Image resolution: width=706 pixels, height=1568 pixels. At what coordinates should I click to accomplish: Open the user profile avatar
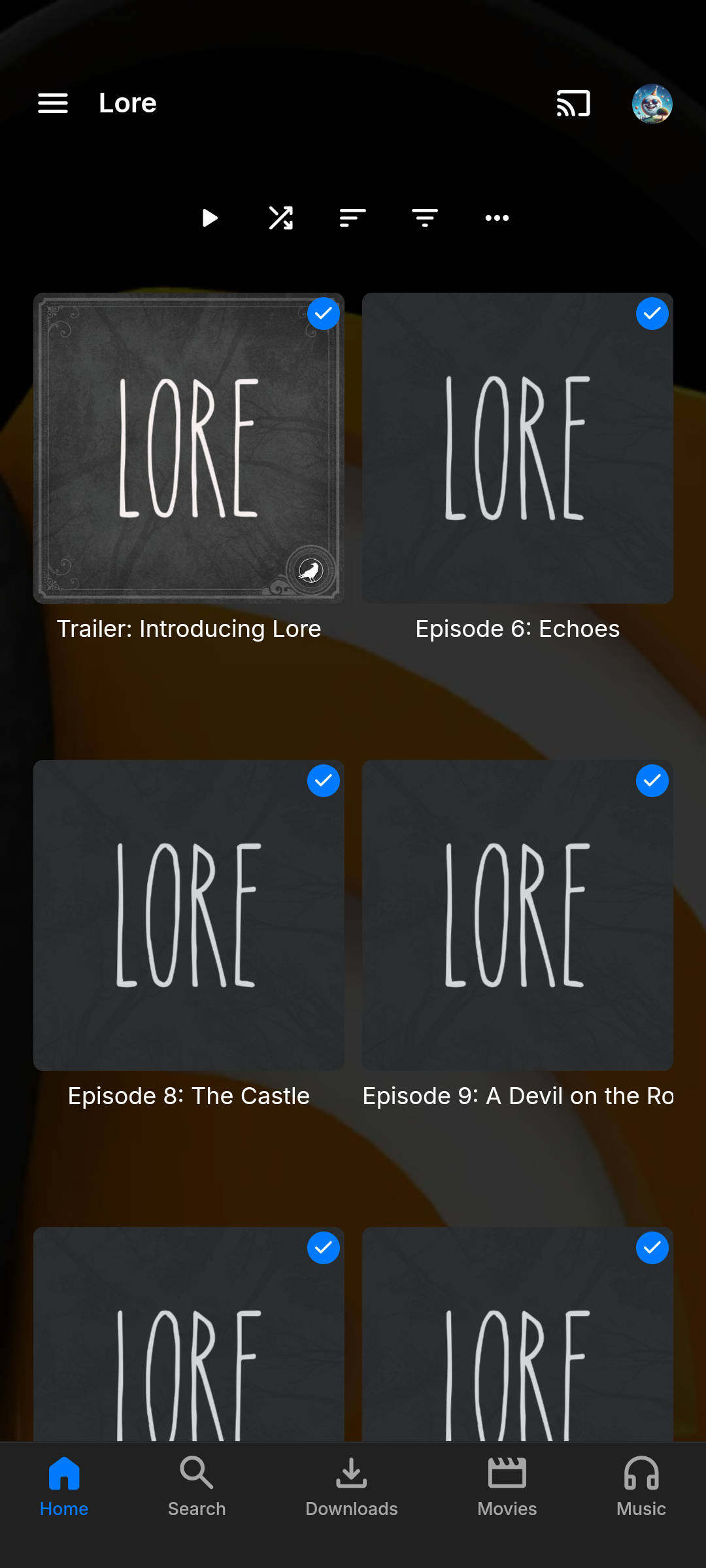coord(652,103)
